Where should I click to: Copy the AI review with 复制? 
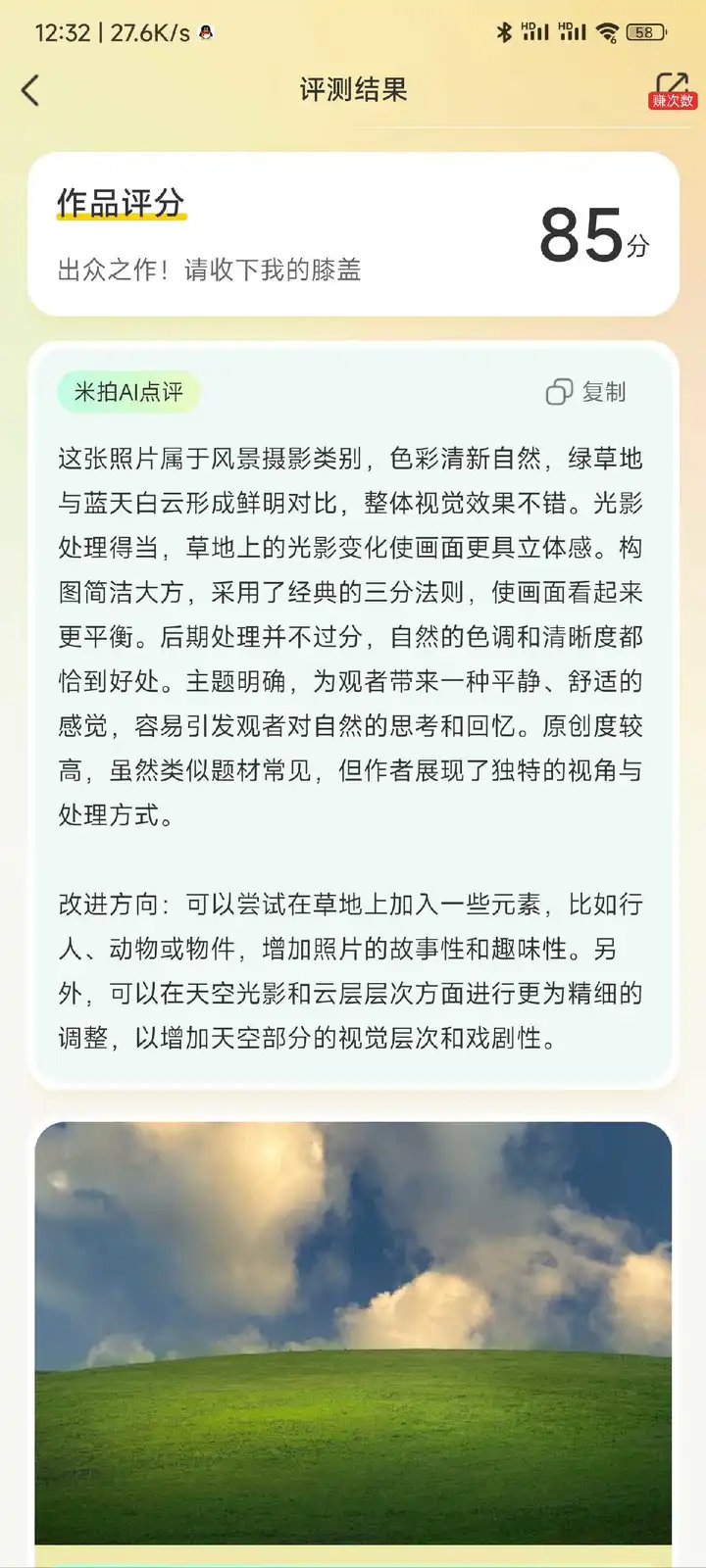[586, 392]
